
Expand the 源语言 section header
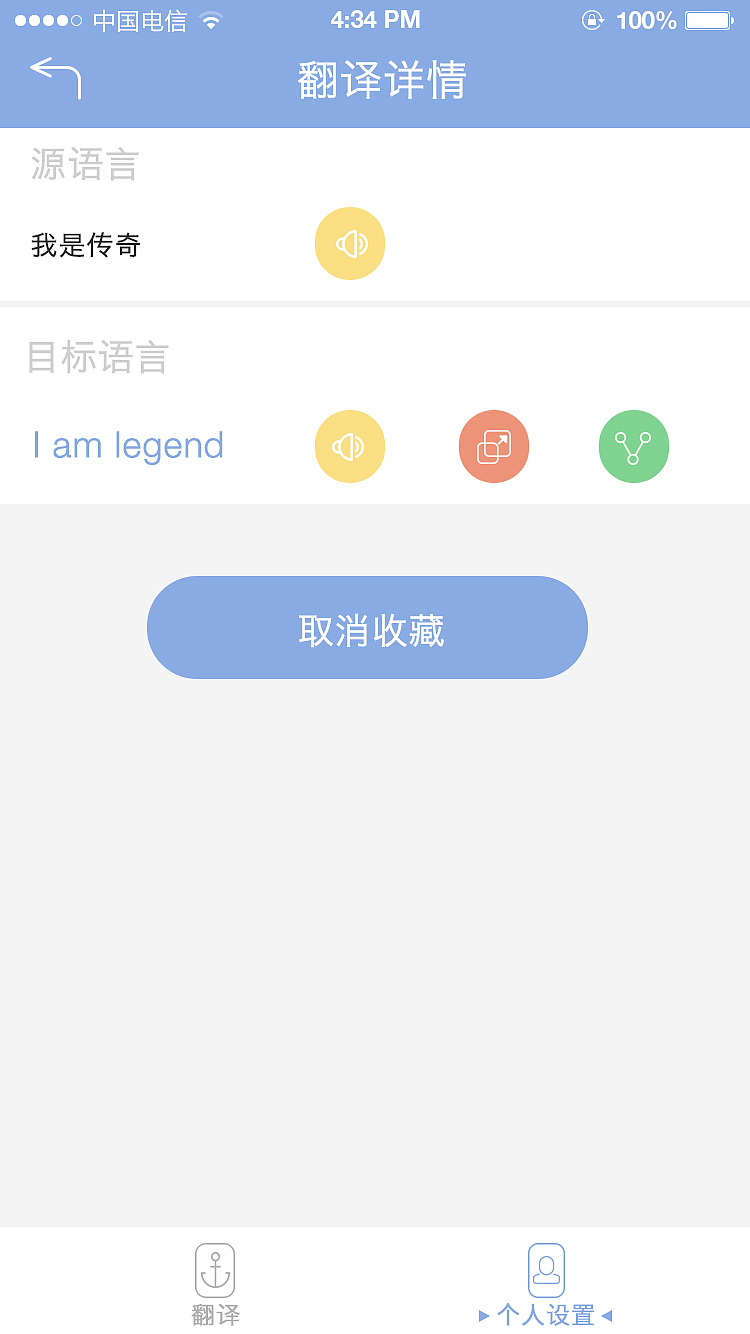pyautogui.click(x=84, y=165)
